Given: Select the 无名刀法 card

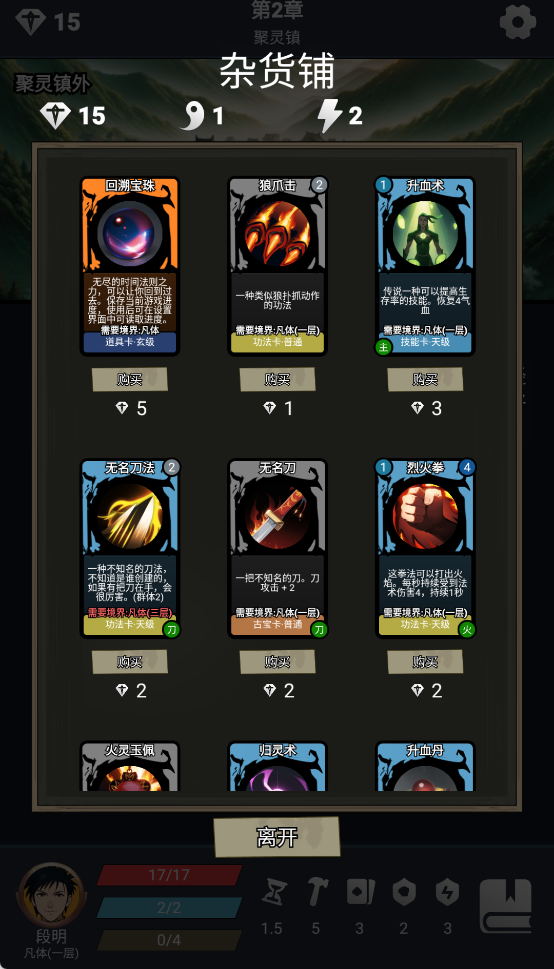Looking at the screenshot, I should (130, 549).
